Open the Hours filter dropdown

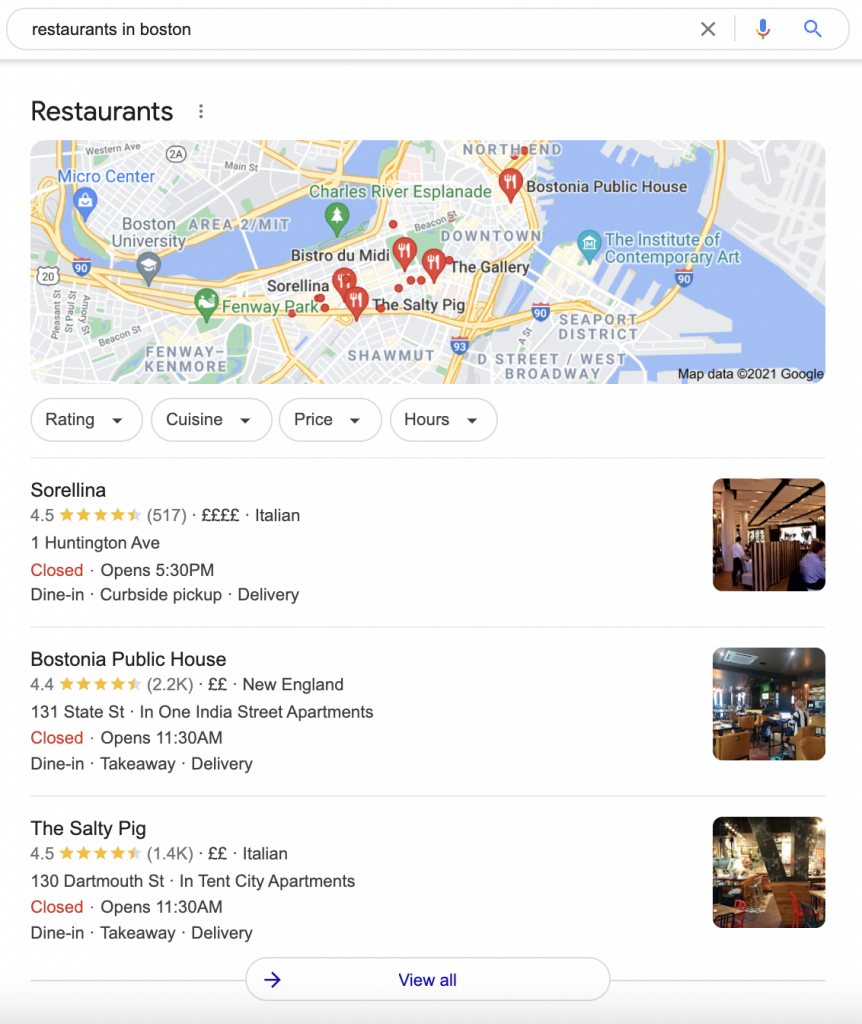coord(443,420)
